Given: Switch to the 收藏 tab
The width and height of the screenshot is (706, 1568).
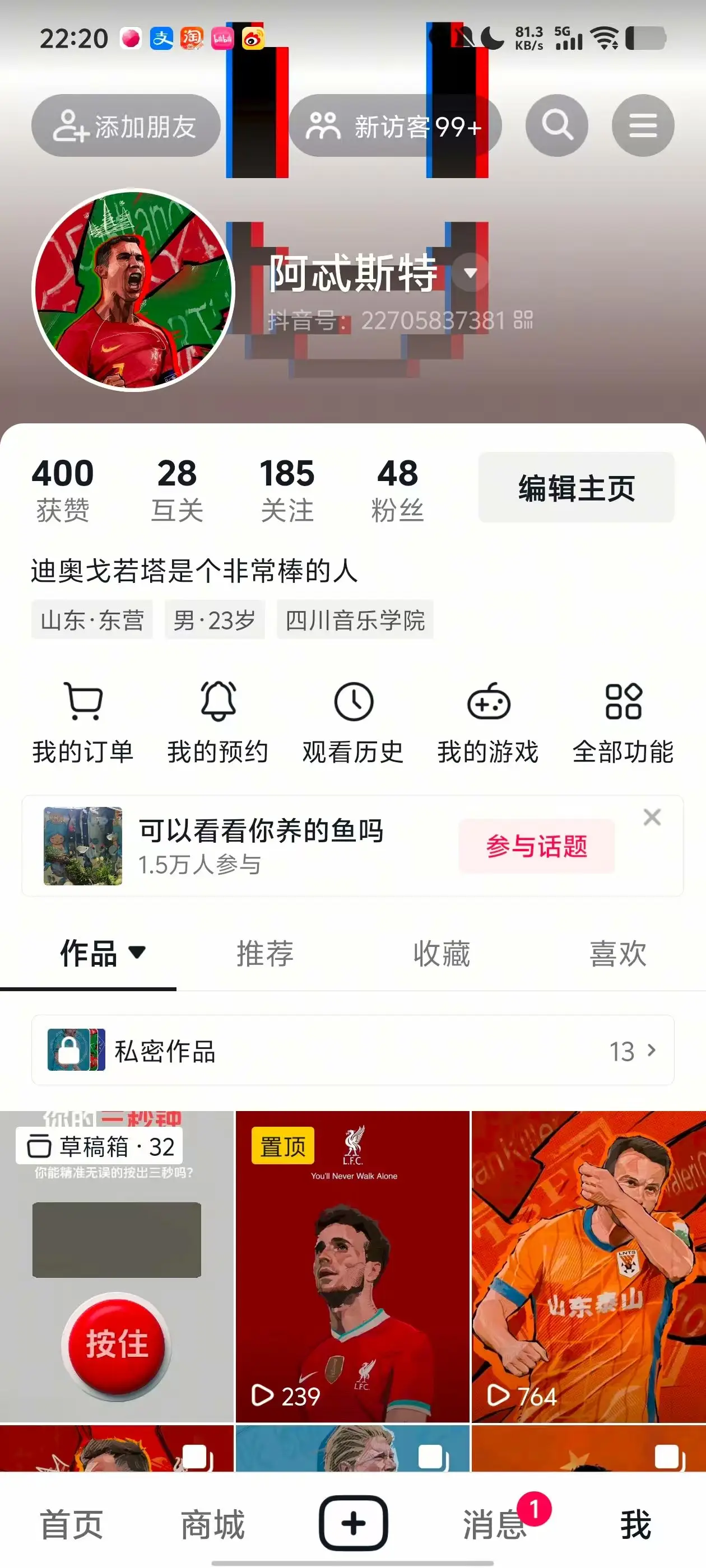Looking at the screenshot, I should pos(442,953).
